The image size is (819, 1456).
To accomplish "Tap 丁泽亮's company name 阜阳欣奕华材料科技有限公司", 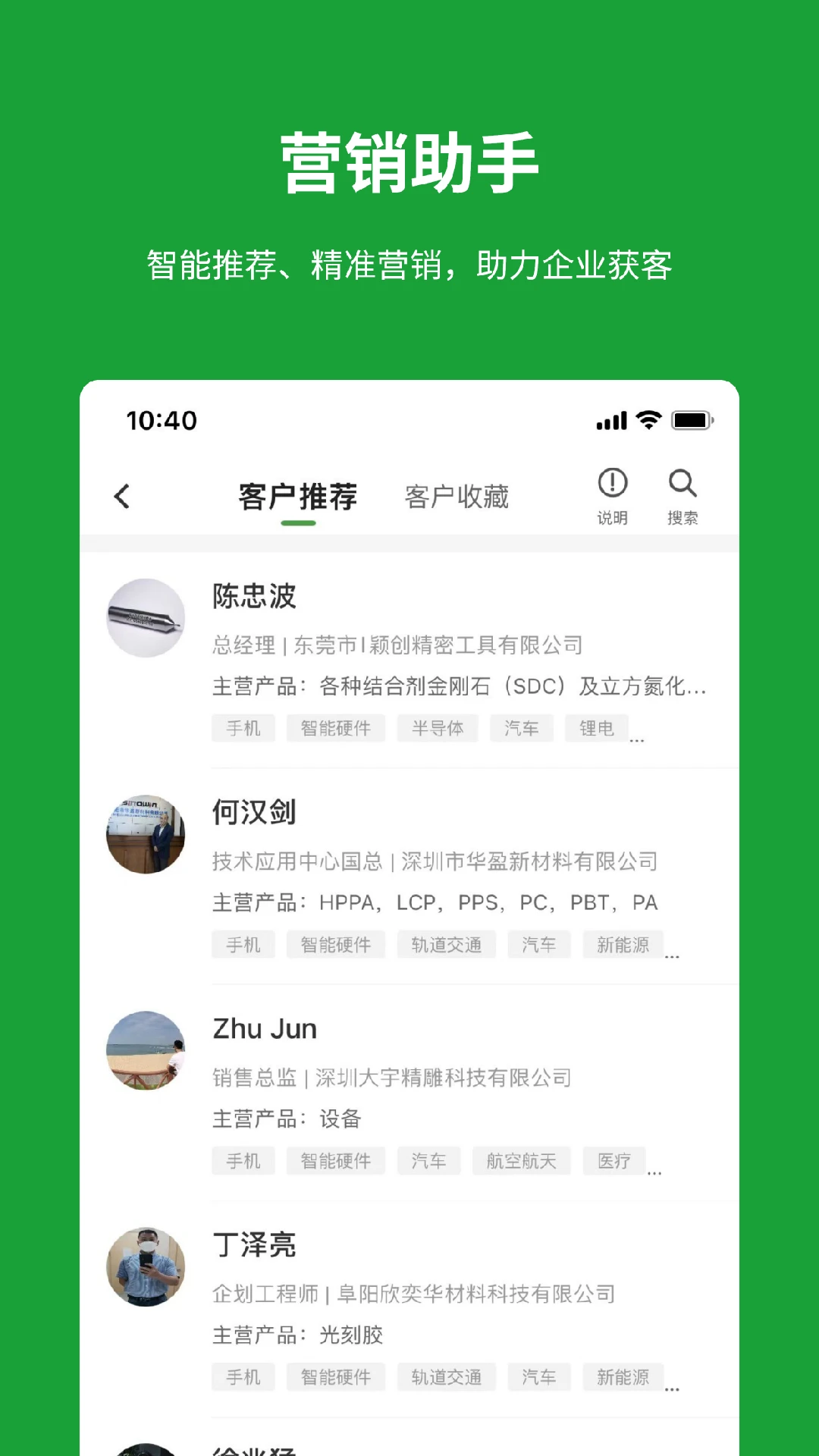I will (x=478, y=1295).
